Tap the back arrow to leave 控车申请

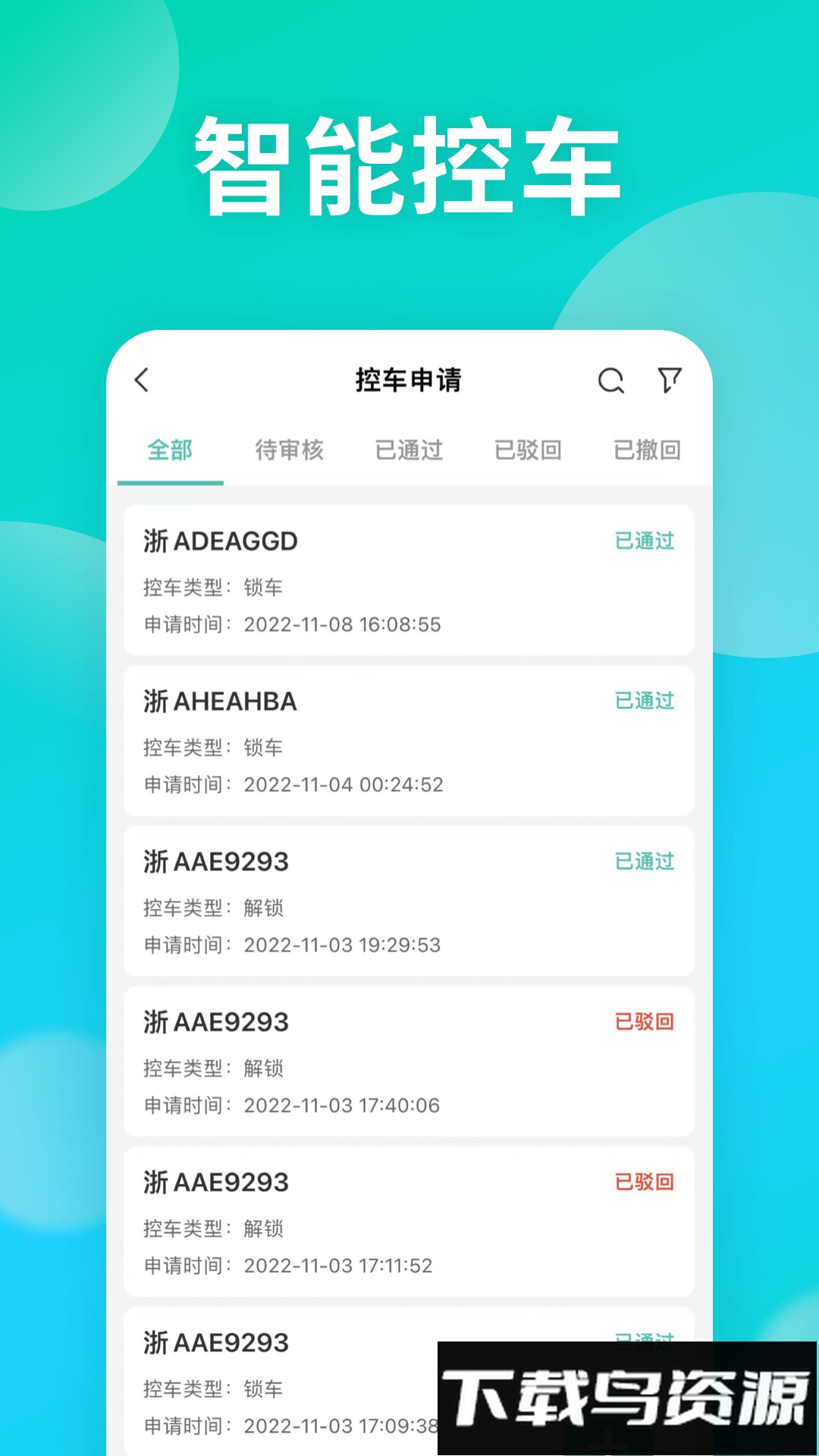(141, 381)
